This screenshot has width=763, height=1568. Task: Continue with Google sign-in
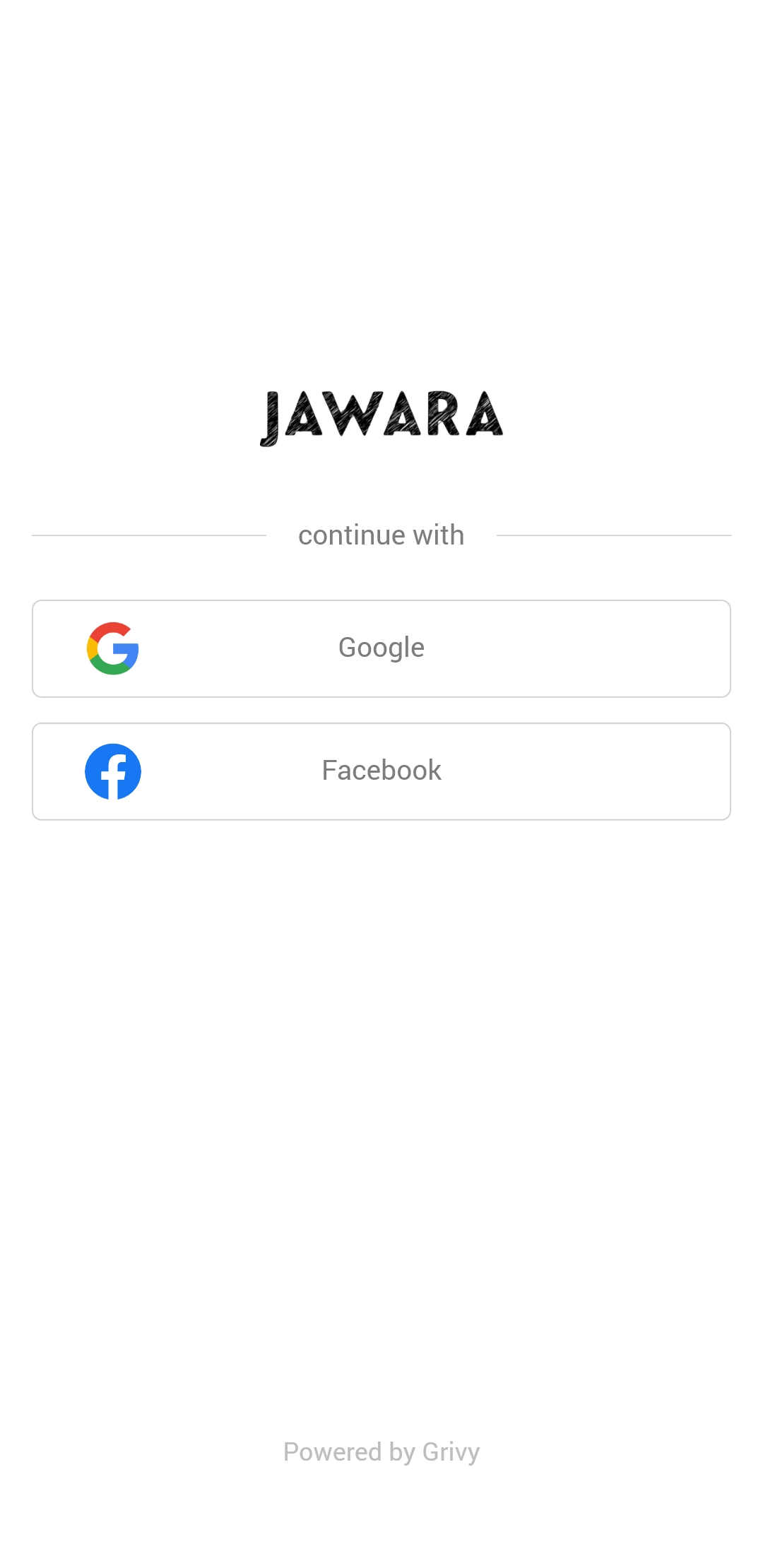tap(381, 648)
